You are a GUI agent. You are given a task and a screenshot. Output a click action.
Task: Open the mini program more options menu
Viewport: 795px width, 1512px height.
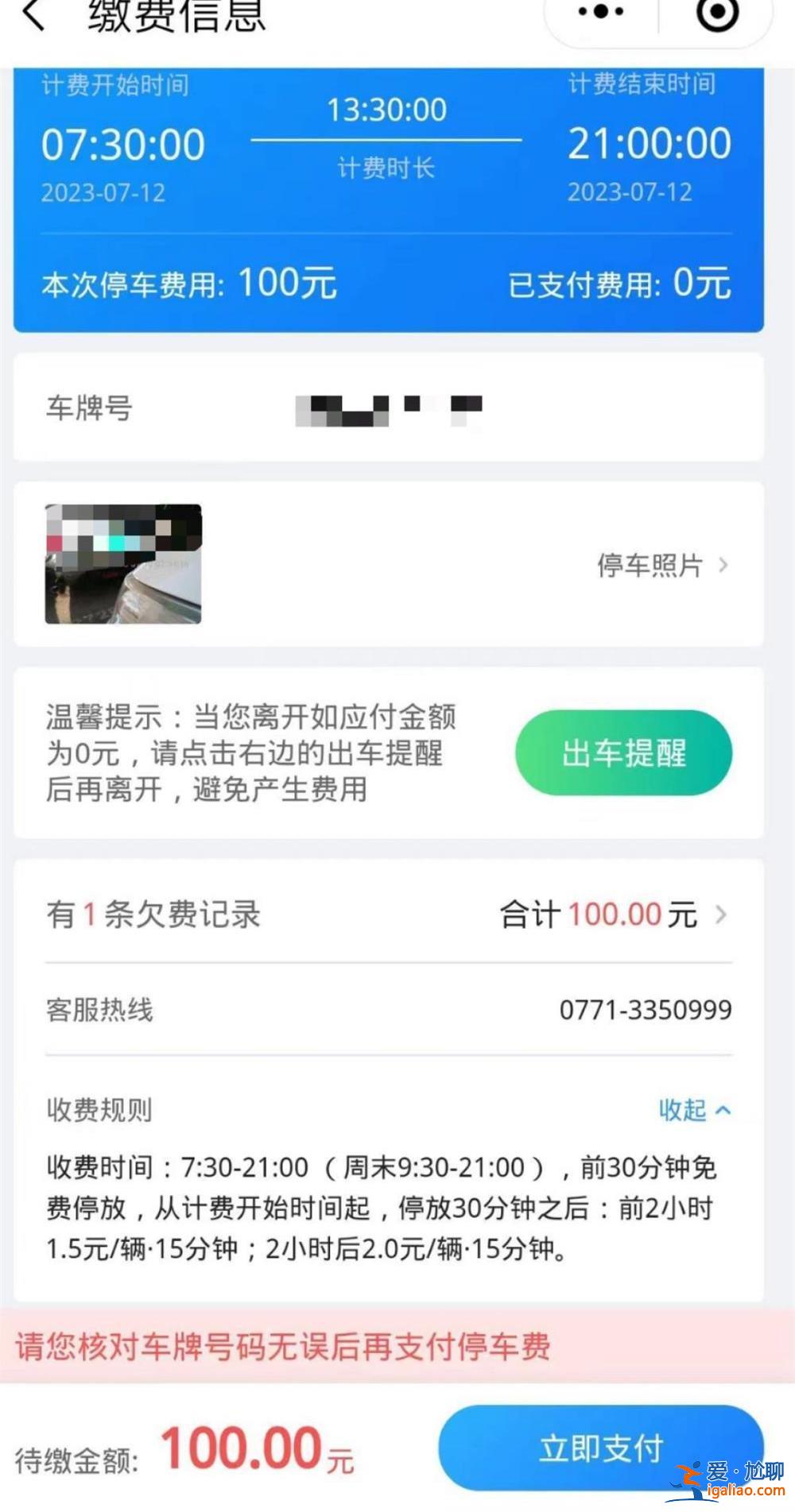(x=601, y=13)
